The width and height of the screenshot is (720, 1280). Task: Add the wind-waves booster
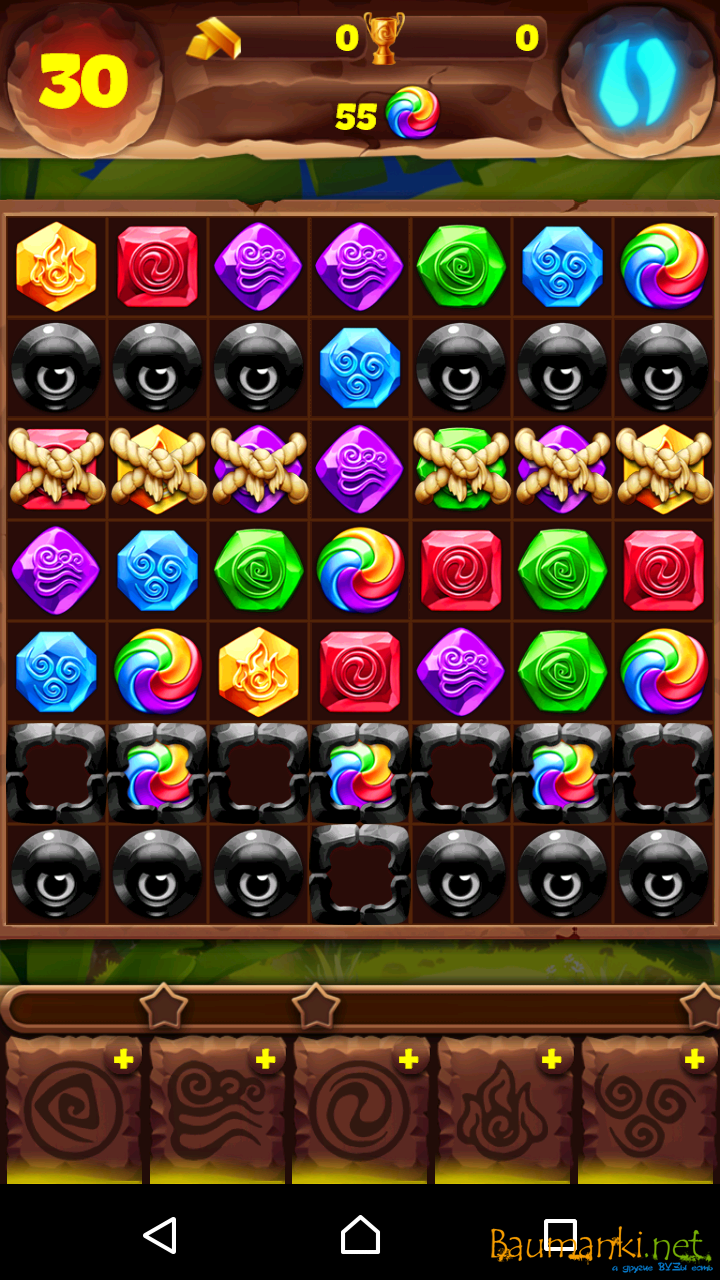266,1060
